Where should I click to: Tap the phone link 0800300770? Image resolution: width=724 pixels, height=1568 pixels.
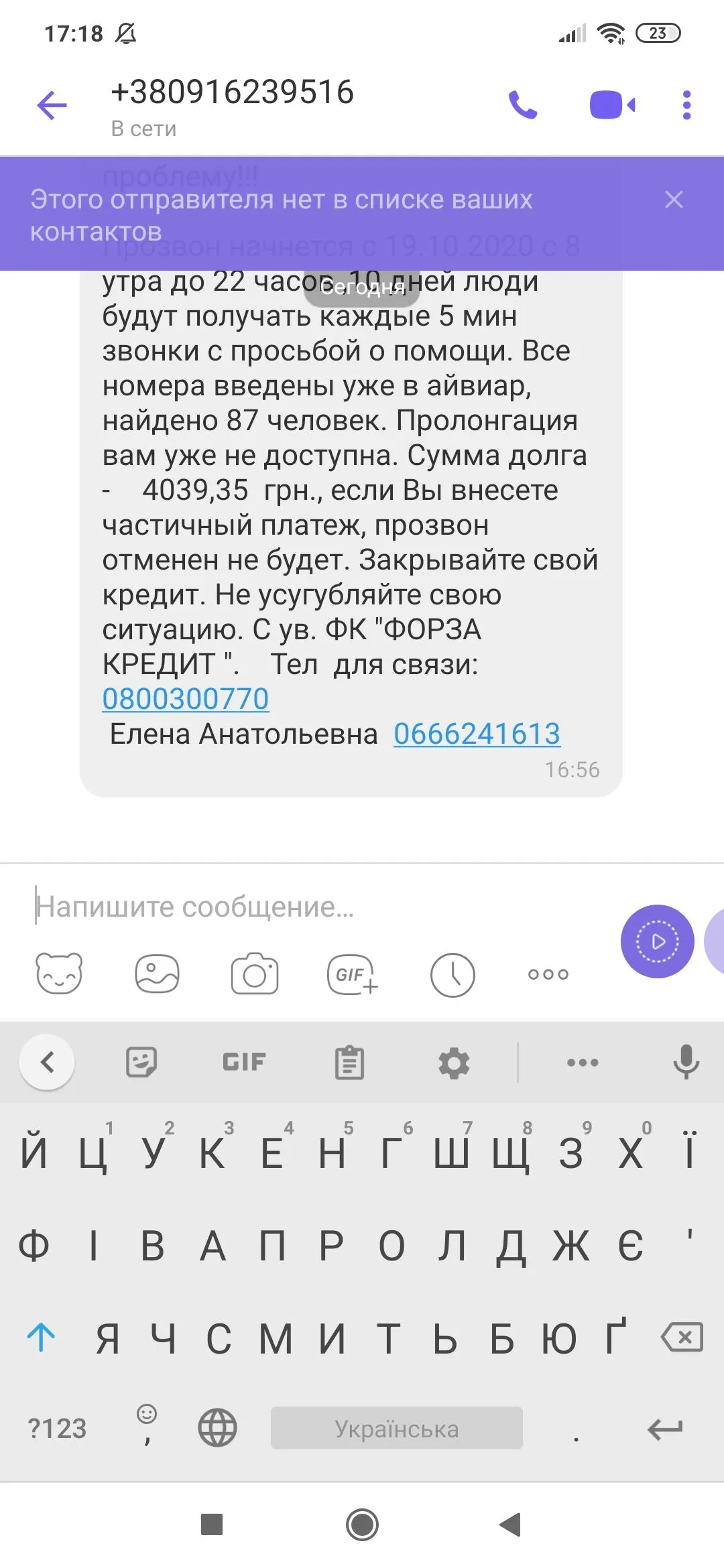(x=186, y=699)
